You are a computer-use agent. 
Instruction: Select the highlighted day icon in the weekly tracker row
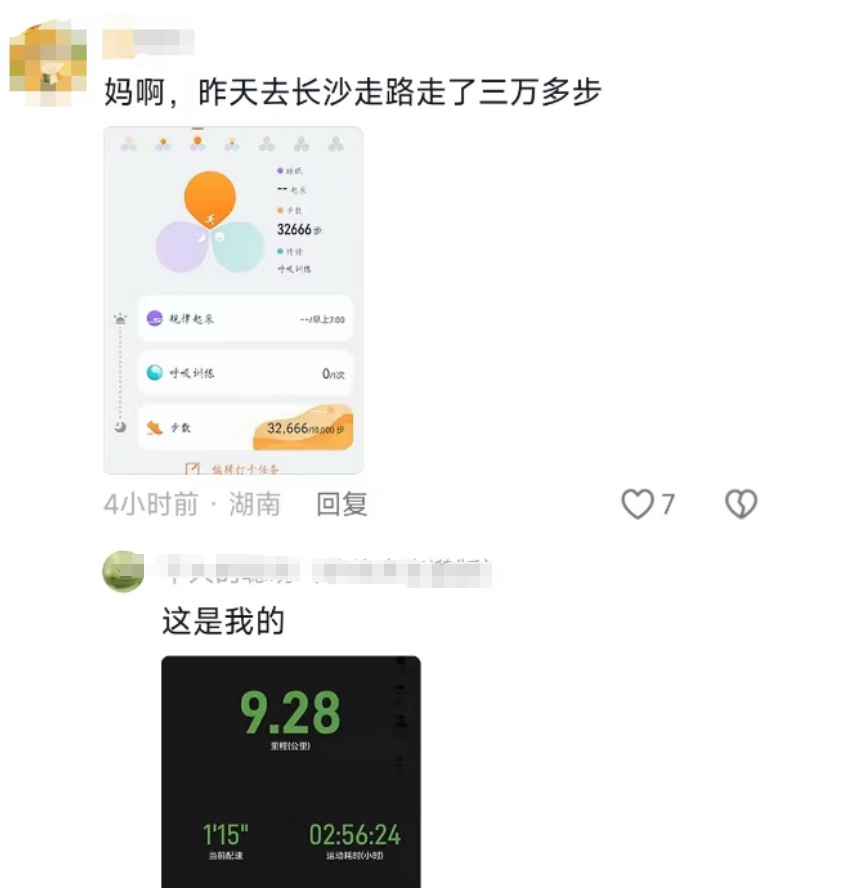tap(197, 143)
